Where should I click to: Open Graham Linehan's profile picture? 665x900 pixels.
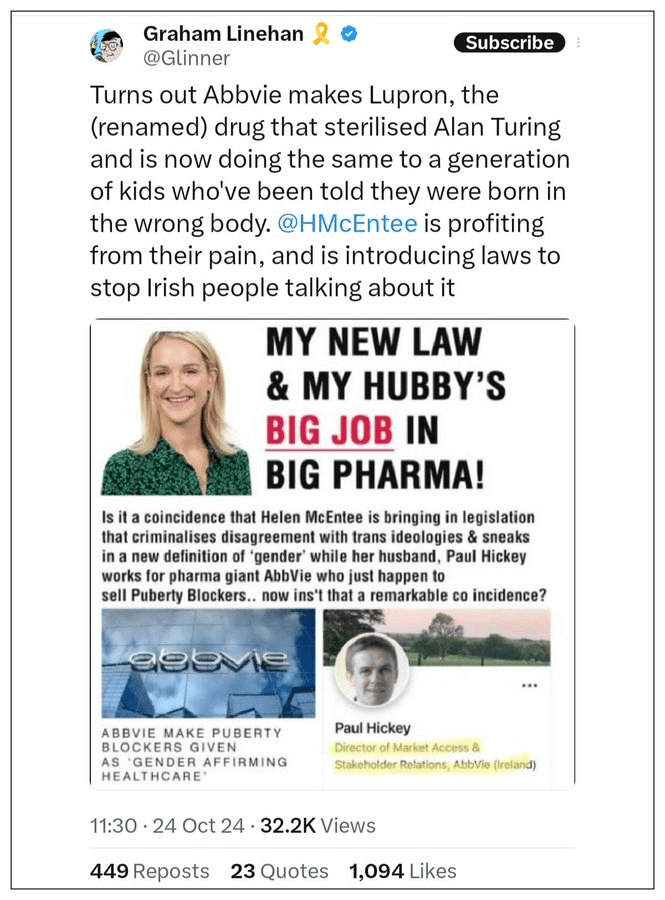[x=107, y=44]
